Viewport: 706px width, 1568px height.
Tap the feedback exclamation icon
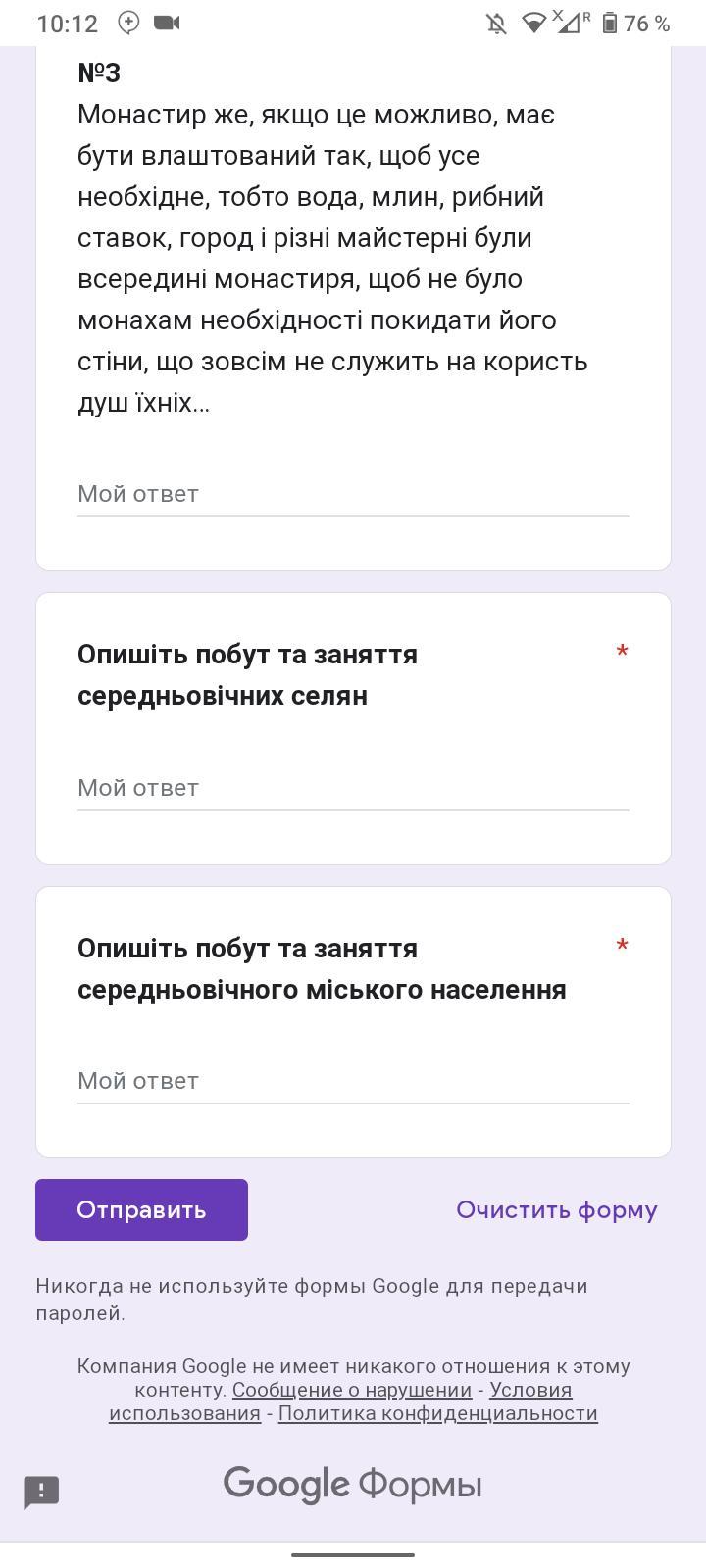coord(41,1493)
